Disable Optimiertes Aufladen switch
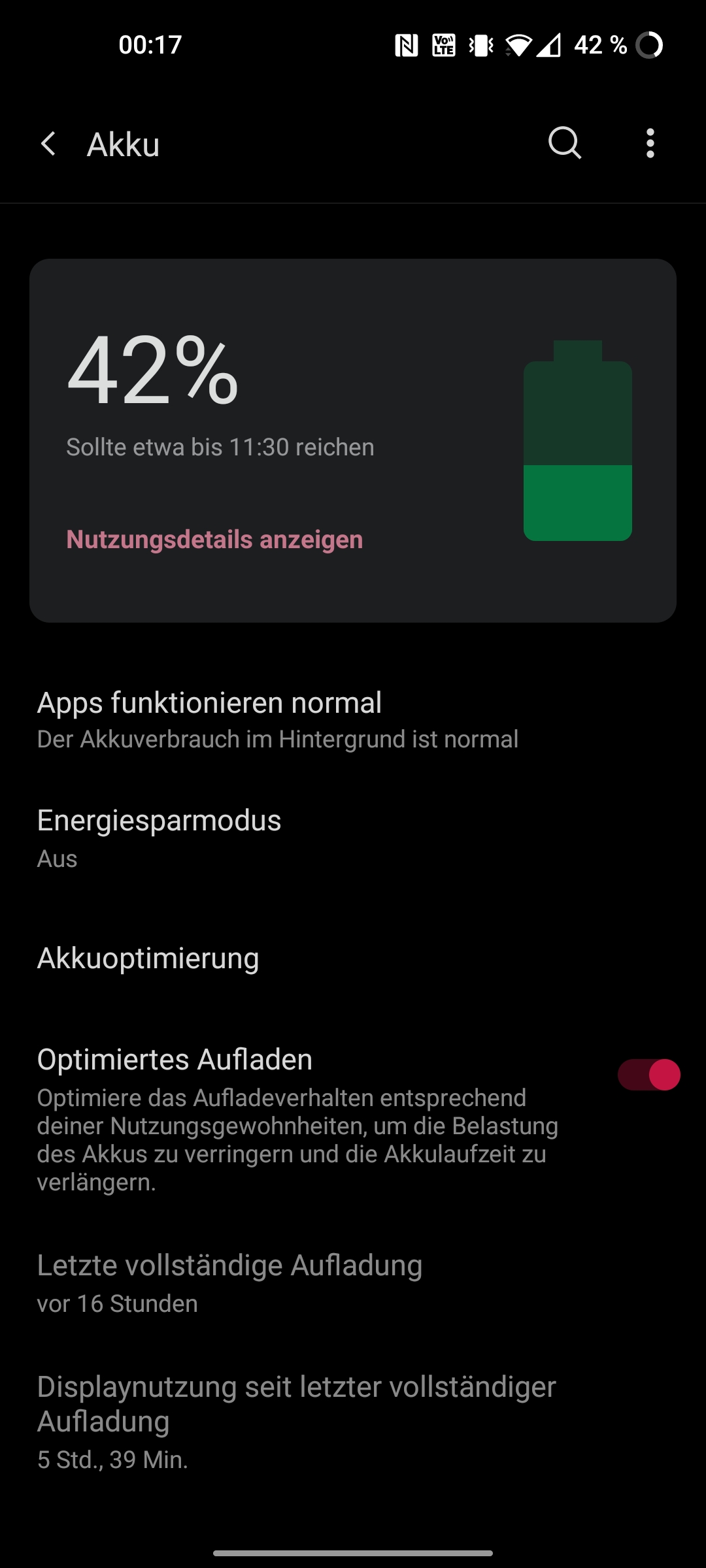 (648, 1075)
